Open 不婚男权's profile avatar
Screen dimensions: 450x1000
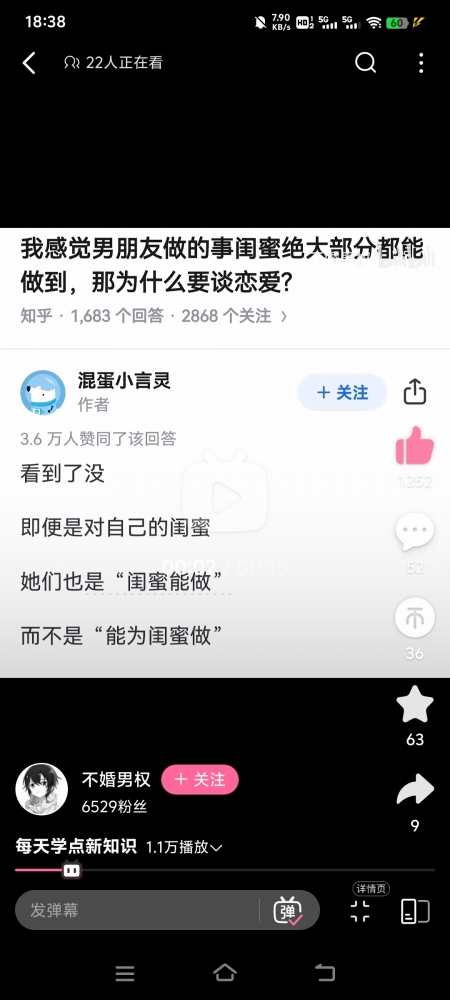tap(41, 789)
